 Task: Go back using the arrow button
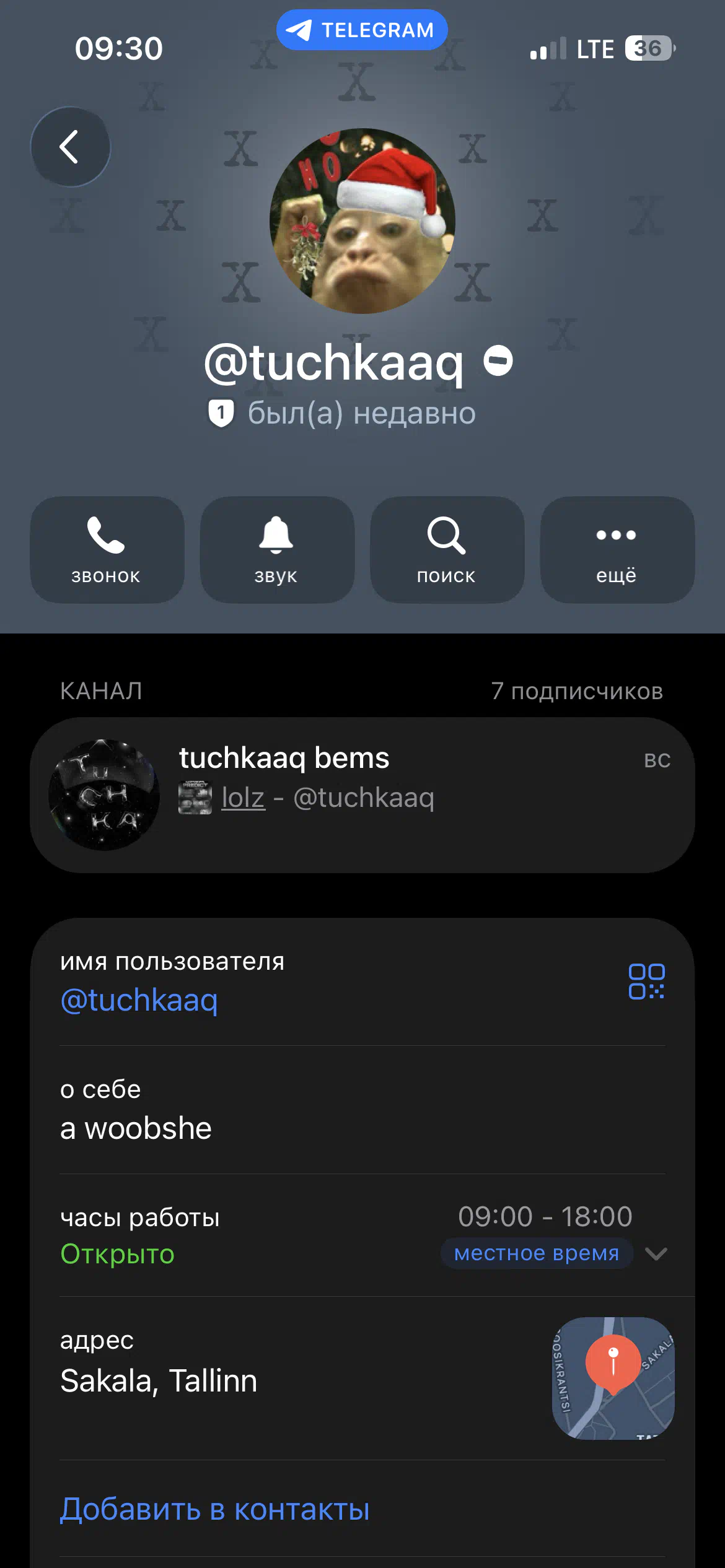(70, 147)
